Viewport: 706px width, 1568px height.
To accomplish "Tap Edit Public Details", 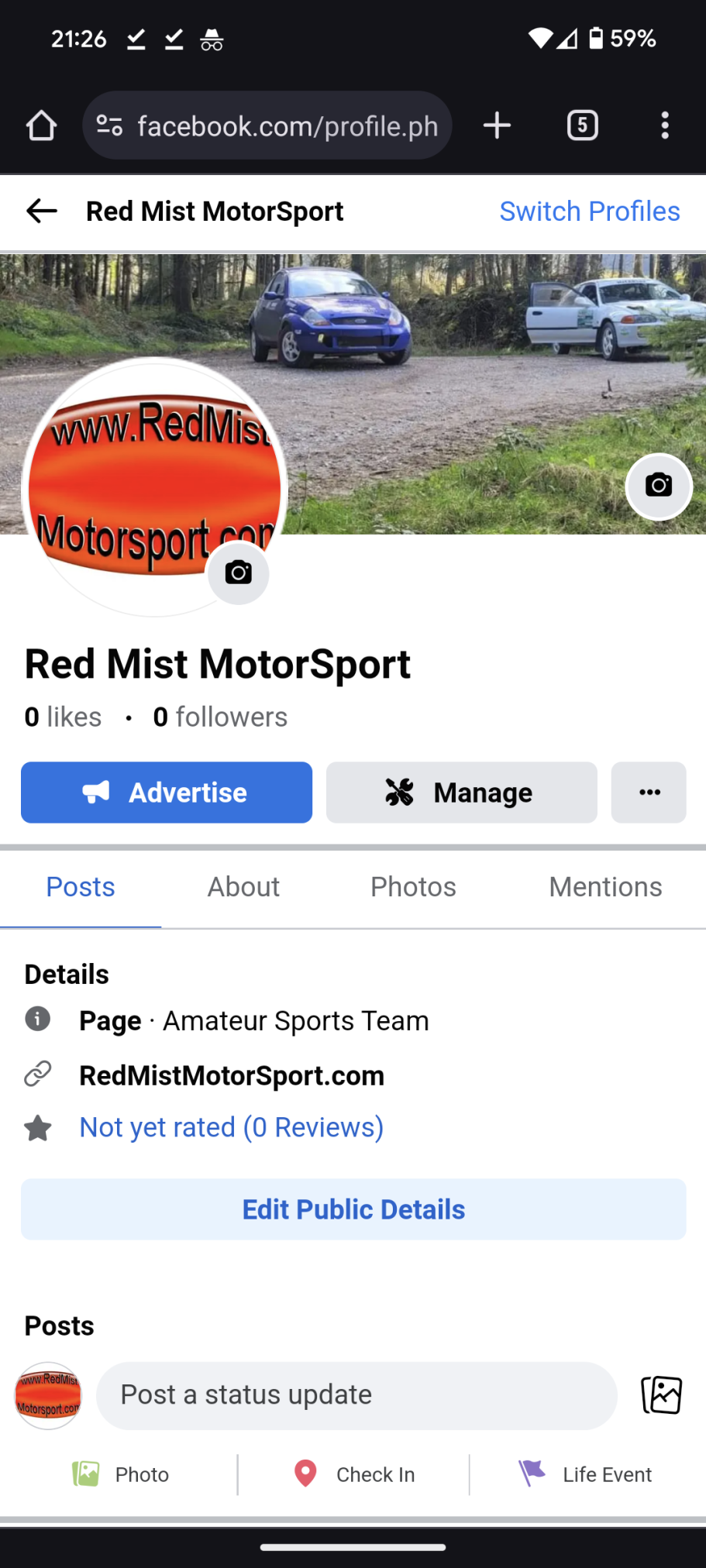I will [x=353, y=1209].
